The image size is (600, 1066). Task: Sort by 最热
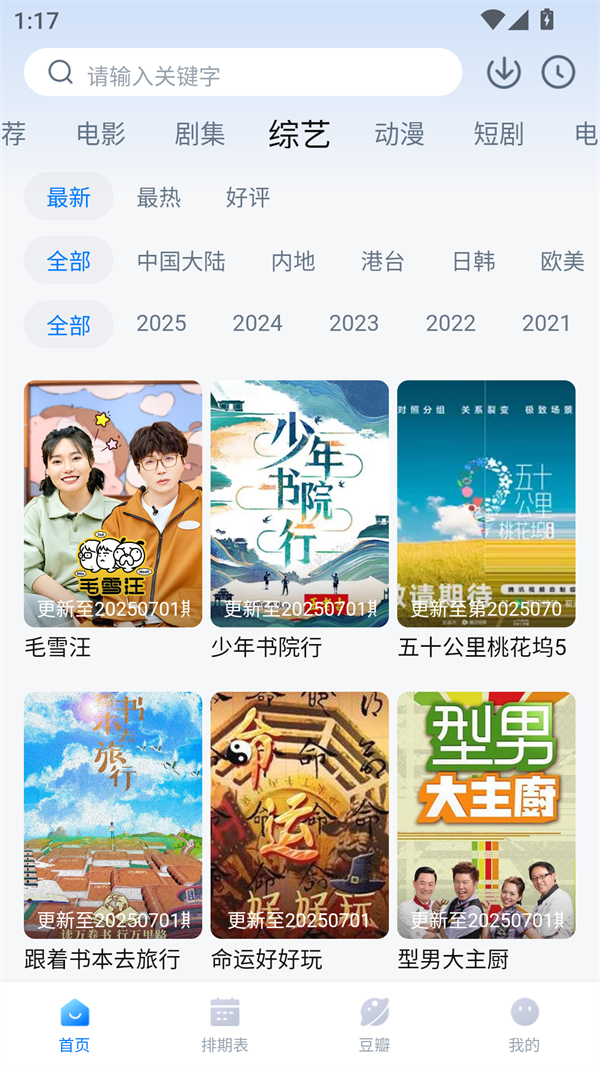point(159,197)
